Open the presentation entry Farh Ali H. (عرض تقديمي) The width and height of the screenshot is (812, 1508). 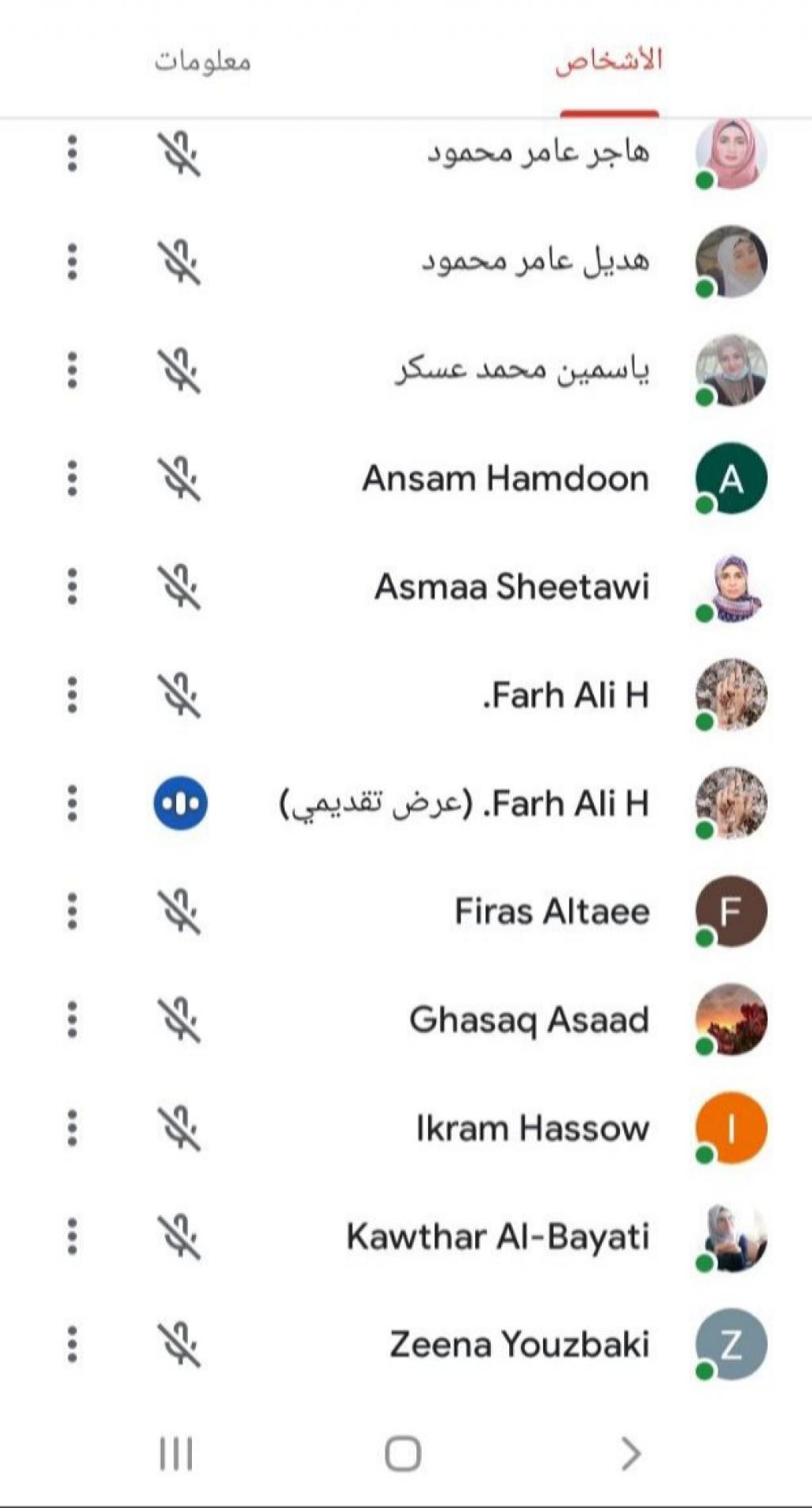pyautogui.click(x=465, y=804)
